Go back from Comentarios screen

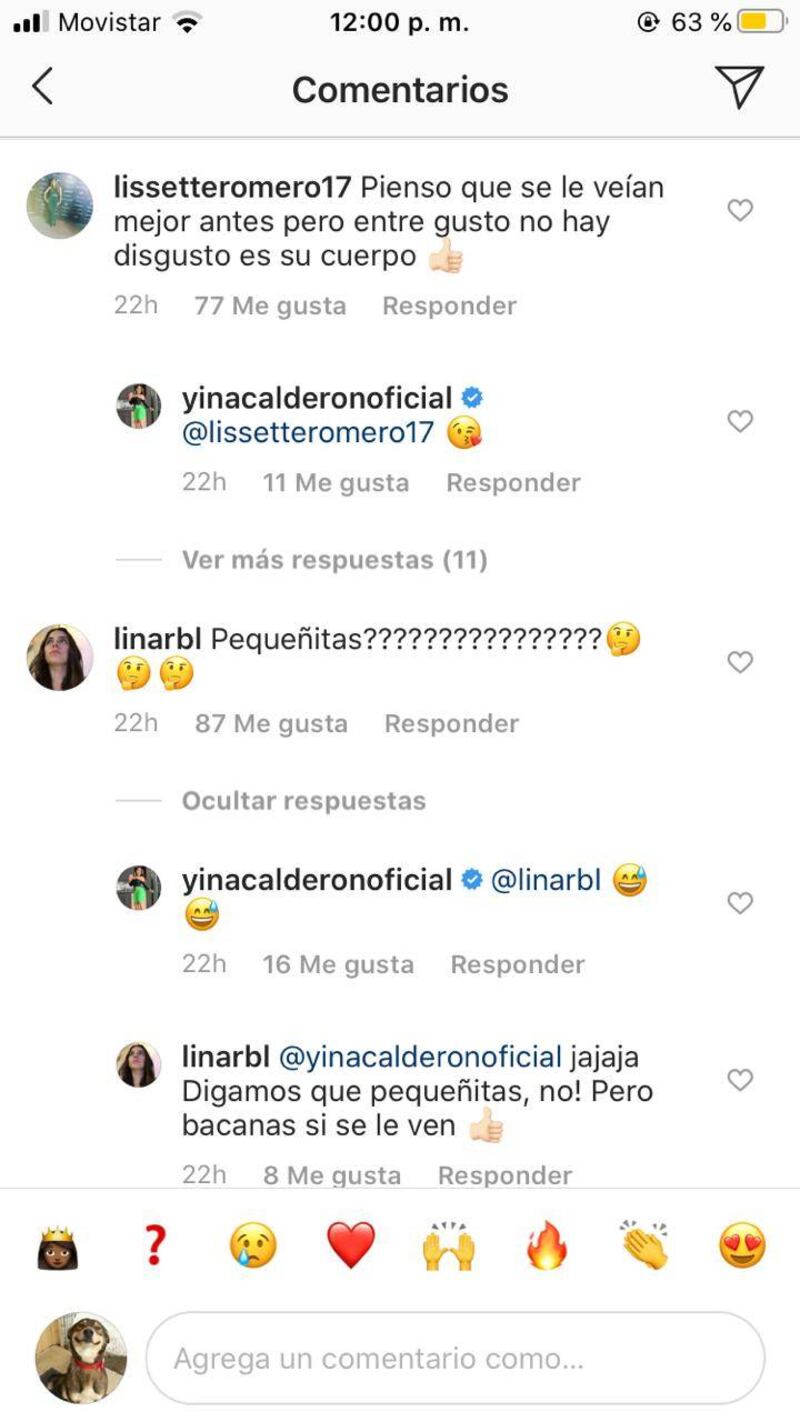click(42, 88)
